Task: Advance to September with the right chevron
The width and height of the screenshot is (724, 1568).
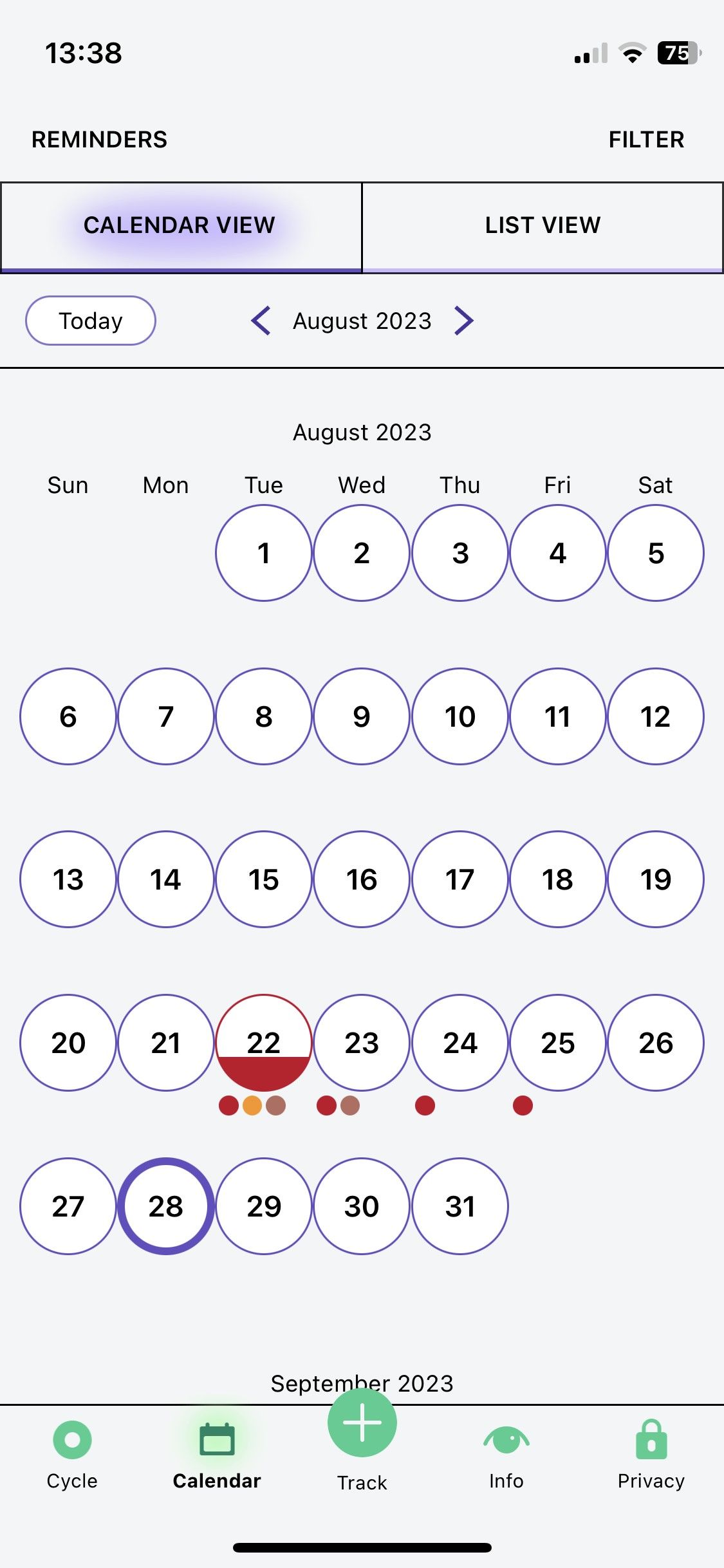Action: coord(463,321)
